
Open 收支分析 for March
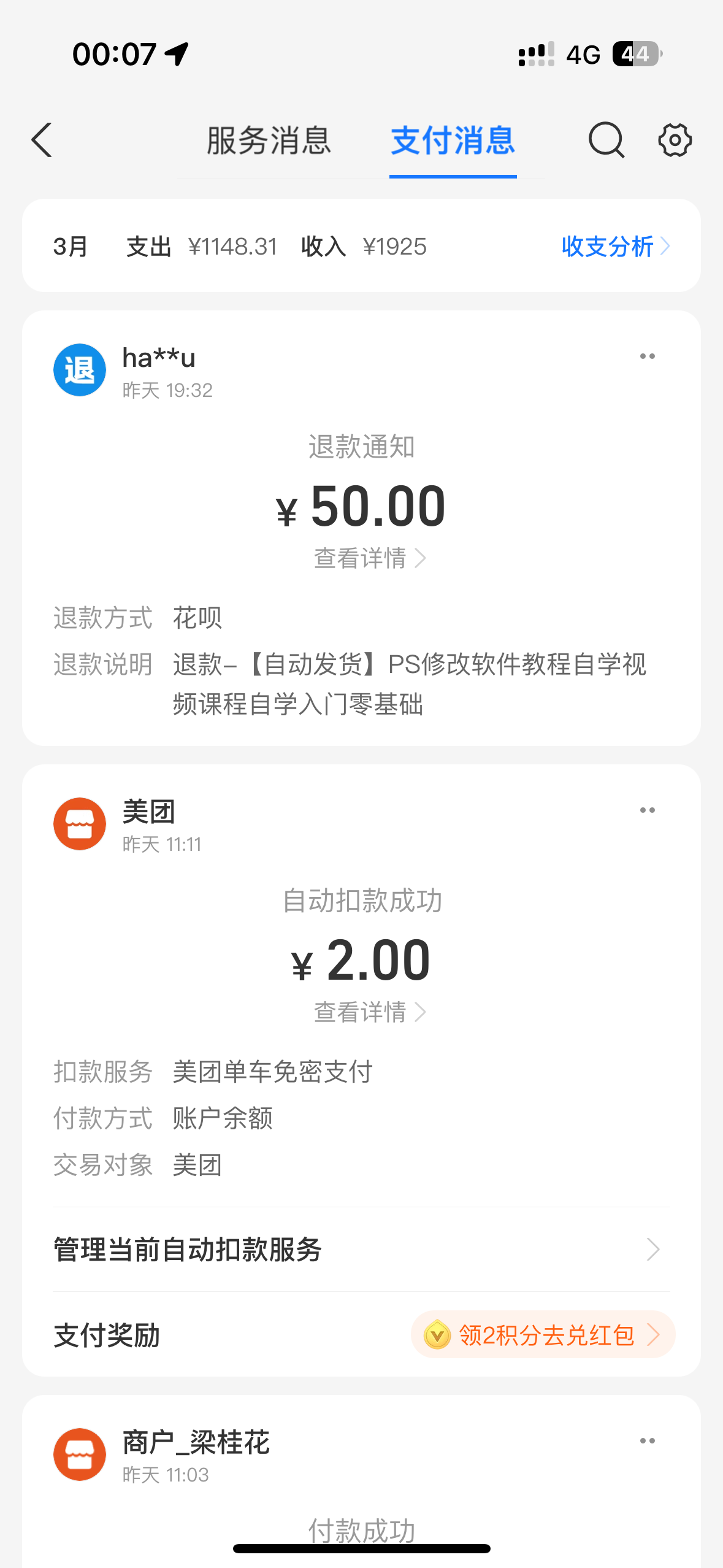click(615, 247)
